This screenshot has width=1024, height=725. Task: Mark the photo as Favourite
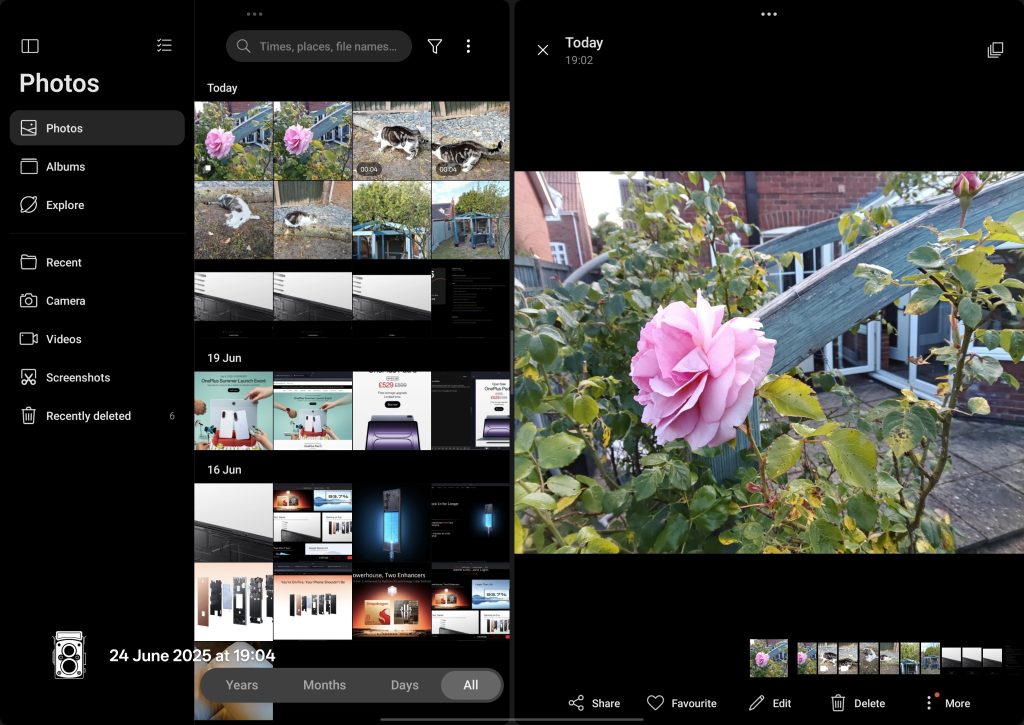[x=682, y=703]
